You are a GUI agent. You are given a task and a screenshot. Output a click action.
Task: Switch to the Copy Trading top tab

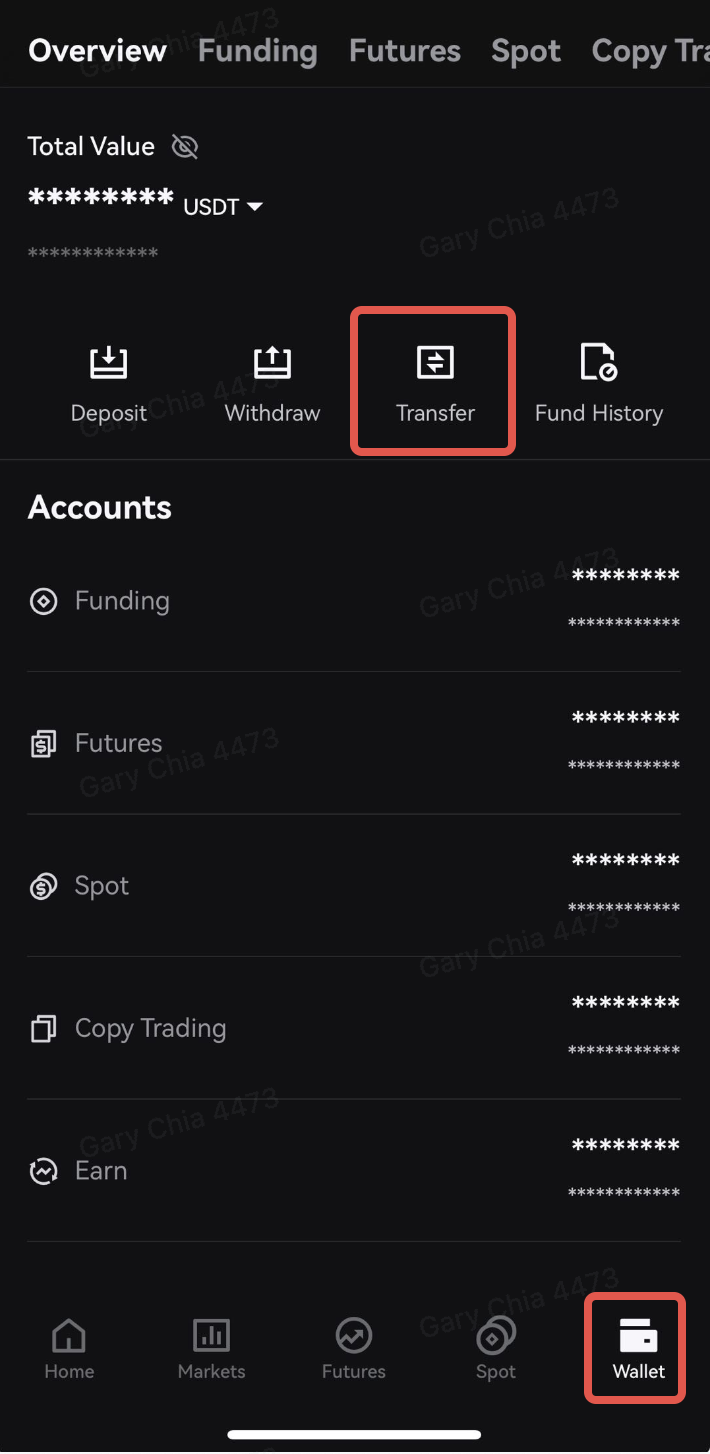click(x=651, y=51)
